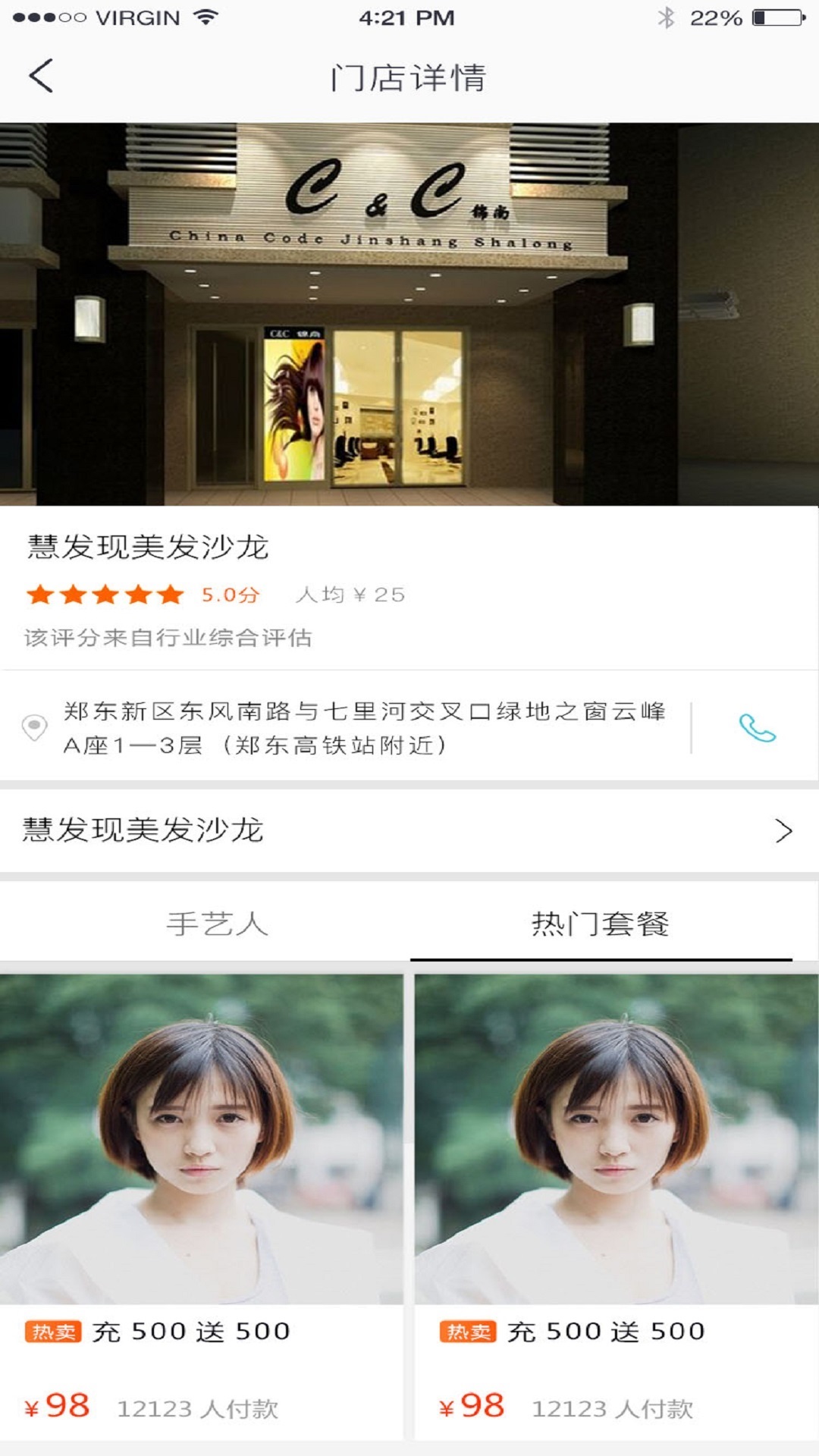Select the 热门套餐 tab

601,923
